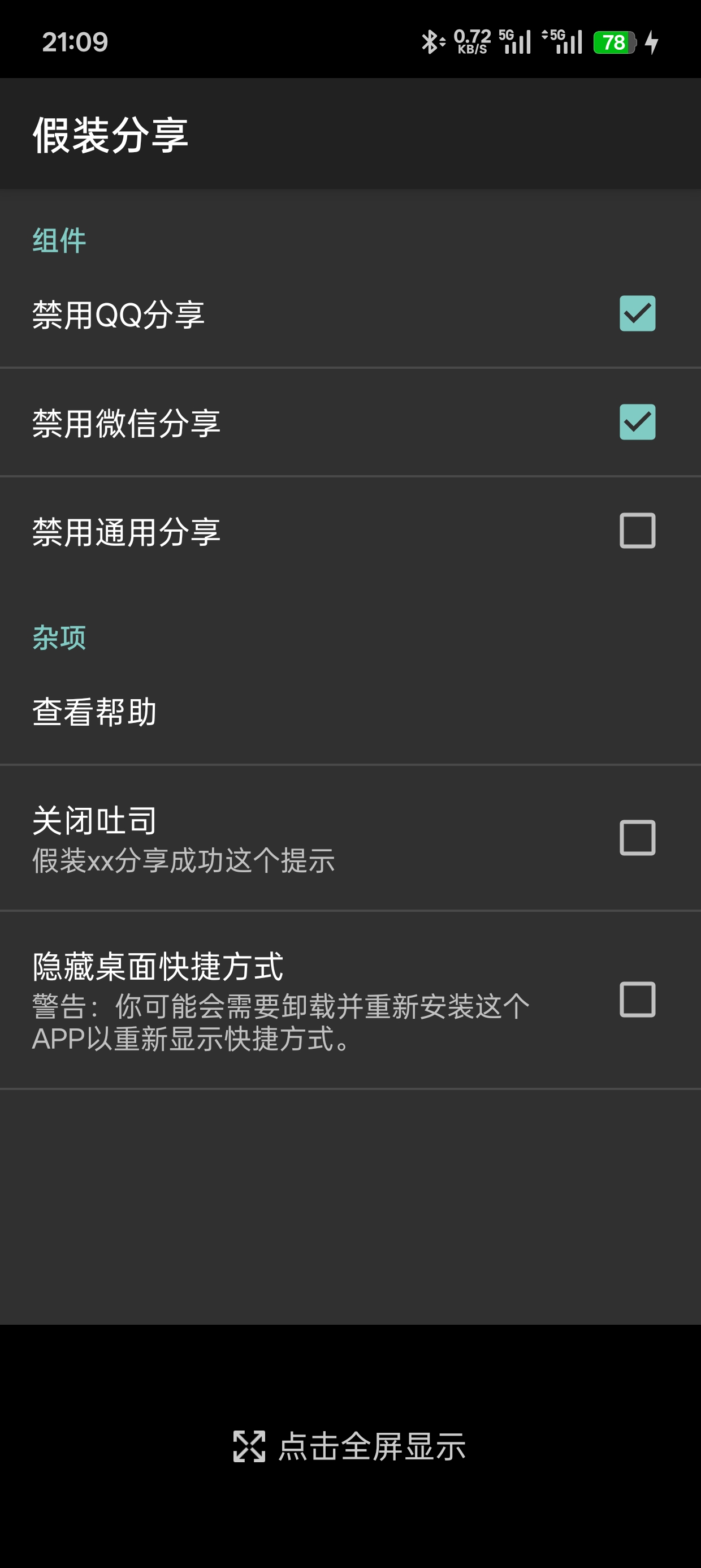Image resolution: width=701 pixels, height=1568 pixels.
Task: Uncheck the 禁用微信分享 checkbox
Action: pos(637,422)
